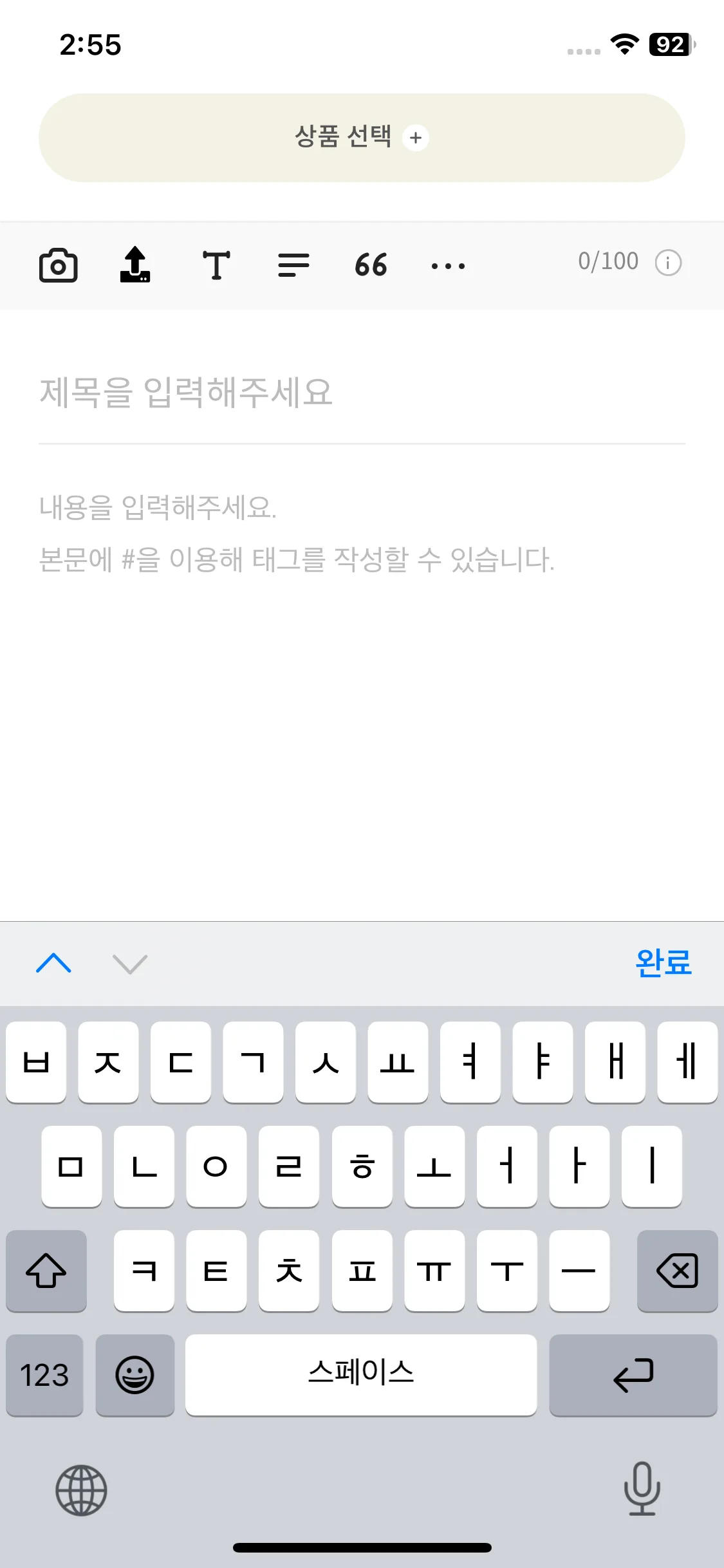Open the camera icon in the toolbar

click(59, 265)
